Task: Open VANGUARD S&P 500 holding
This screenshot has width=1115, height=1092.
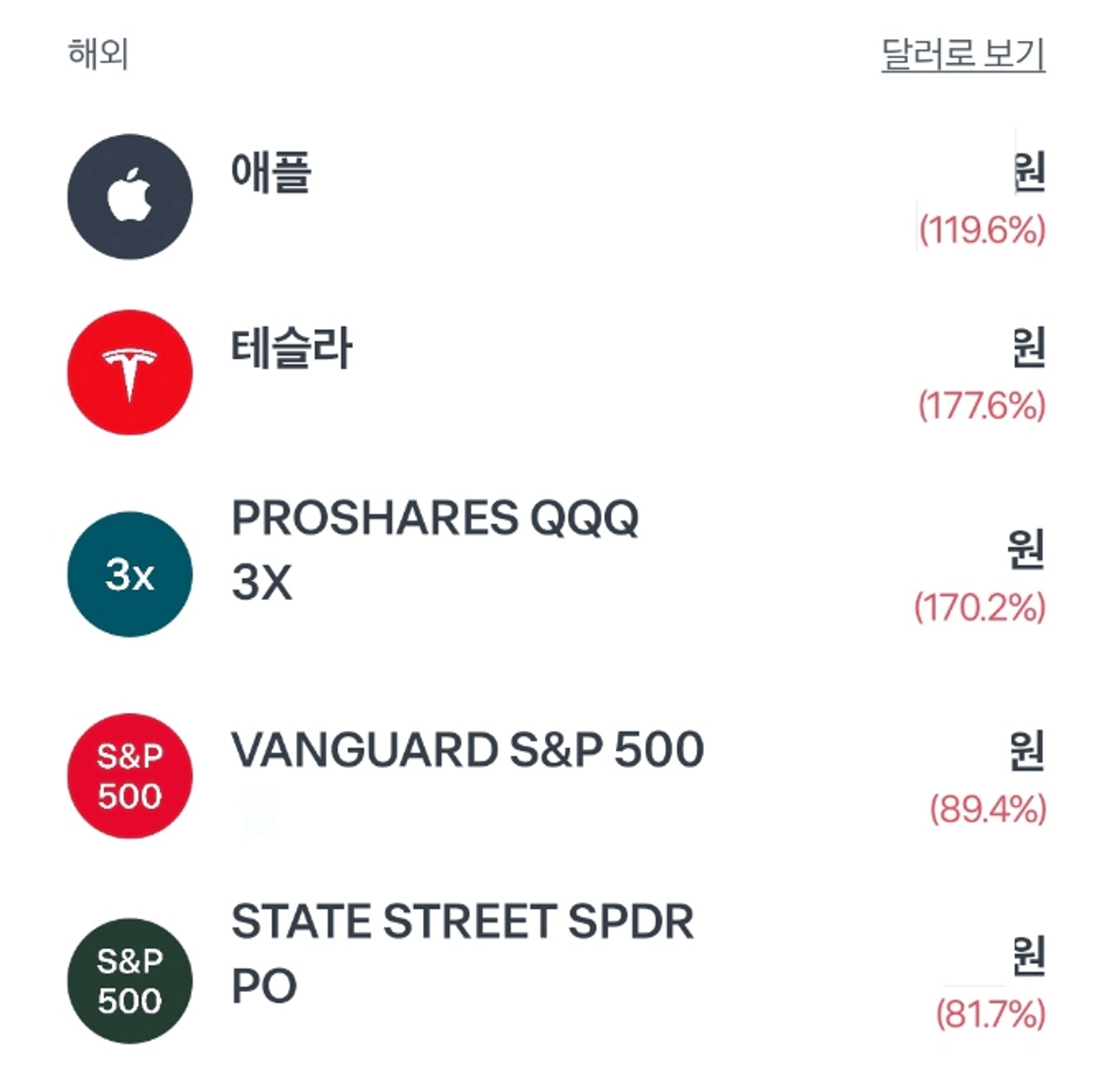Action: (x=467, y=750)
